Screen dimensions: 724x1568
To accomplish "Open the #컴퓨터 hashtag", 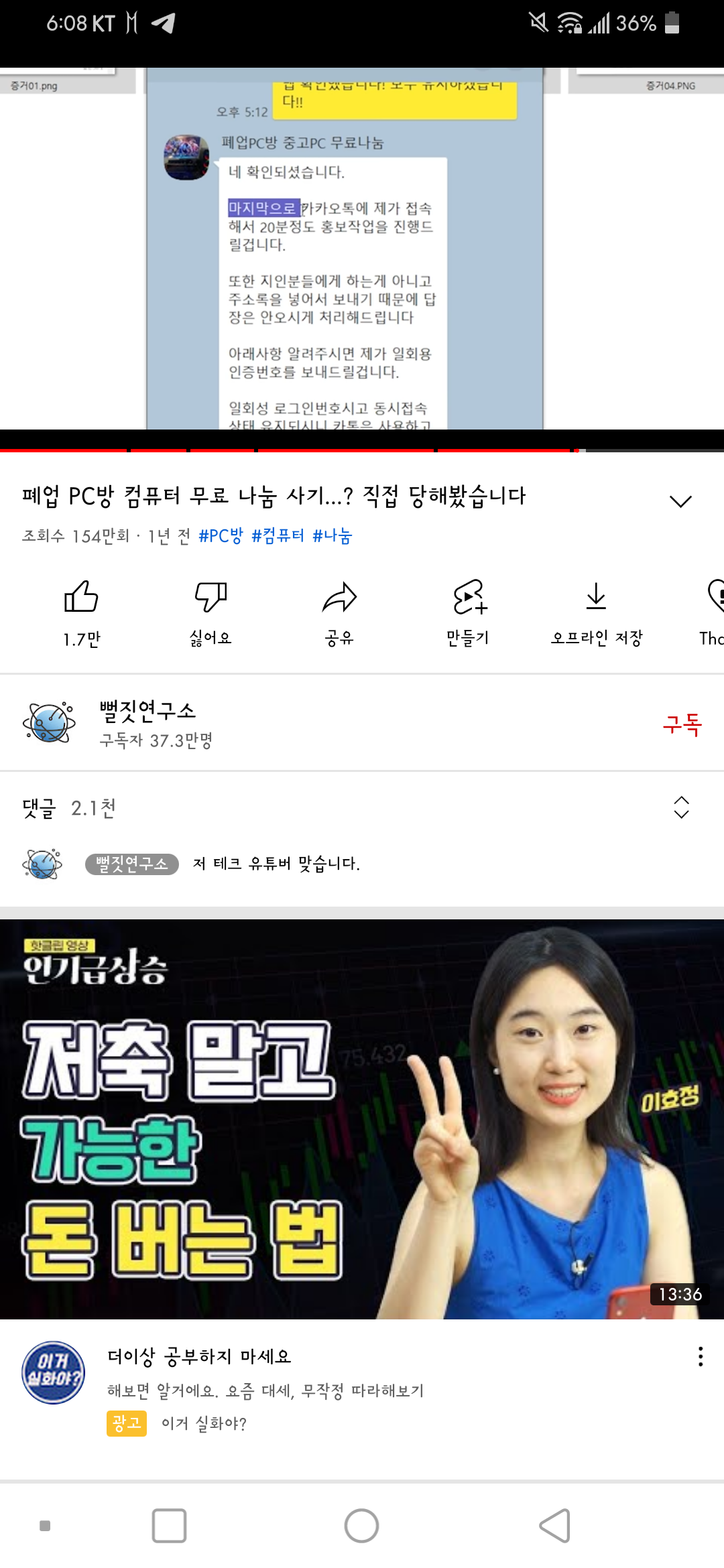I will pyautogui.click(x=278, y=536).
